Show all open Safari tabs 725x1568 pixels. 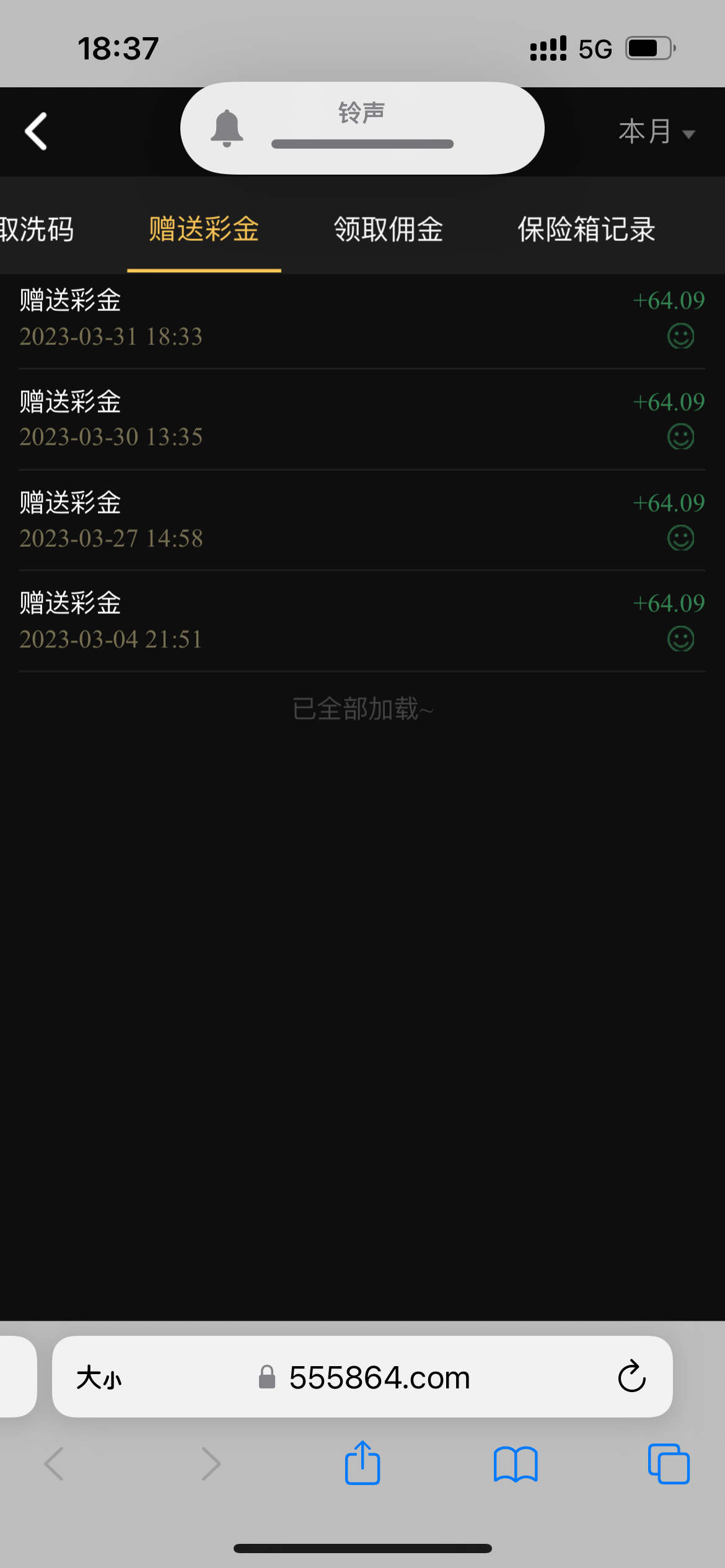(x=669, y=1464)
